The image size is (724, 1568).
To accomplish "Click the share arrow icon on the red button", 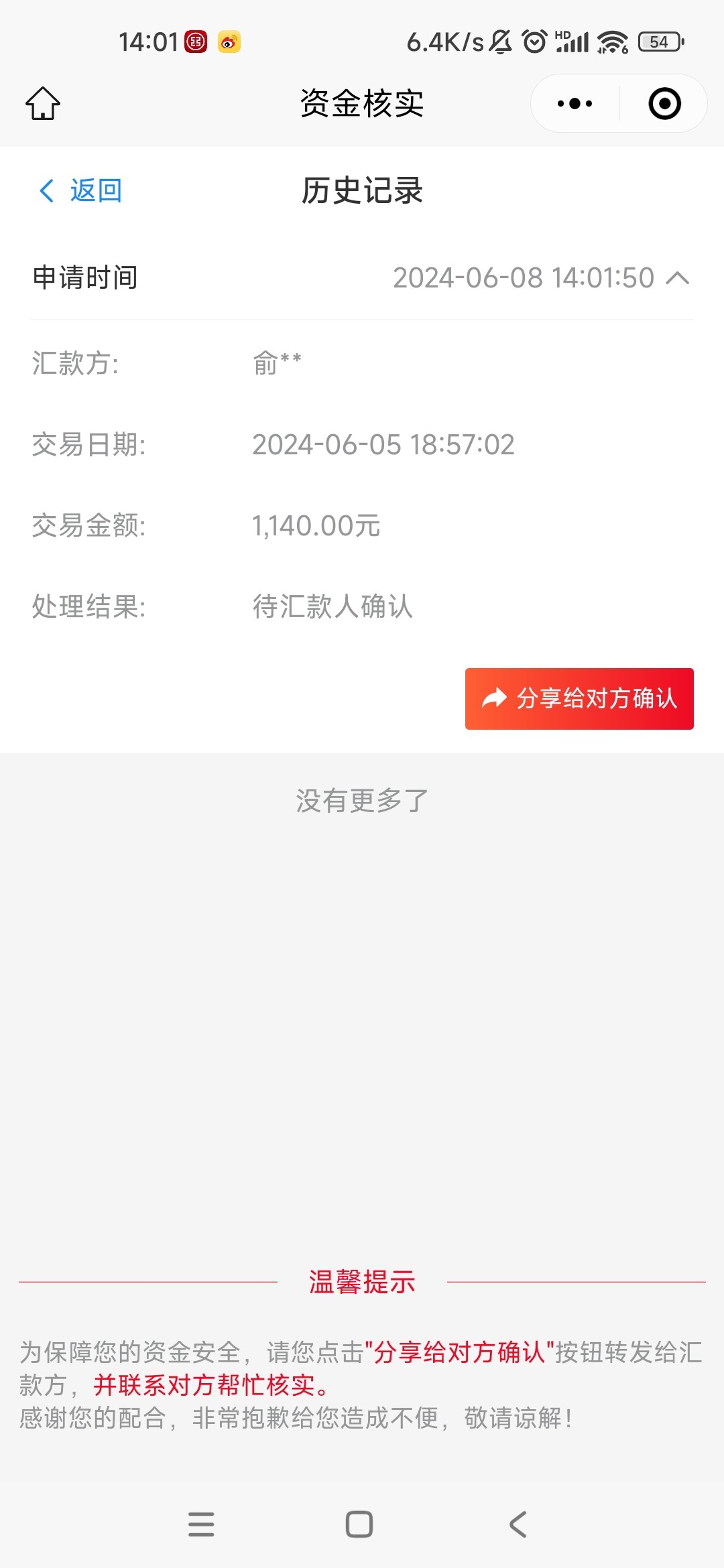I will click(x=493, y=700).
